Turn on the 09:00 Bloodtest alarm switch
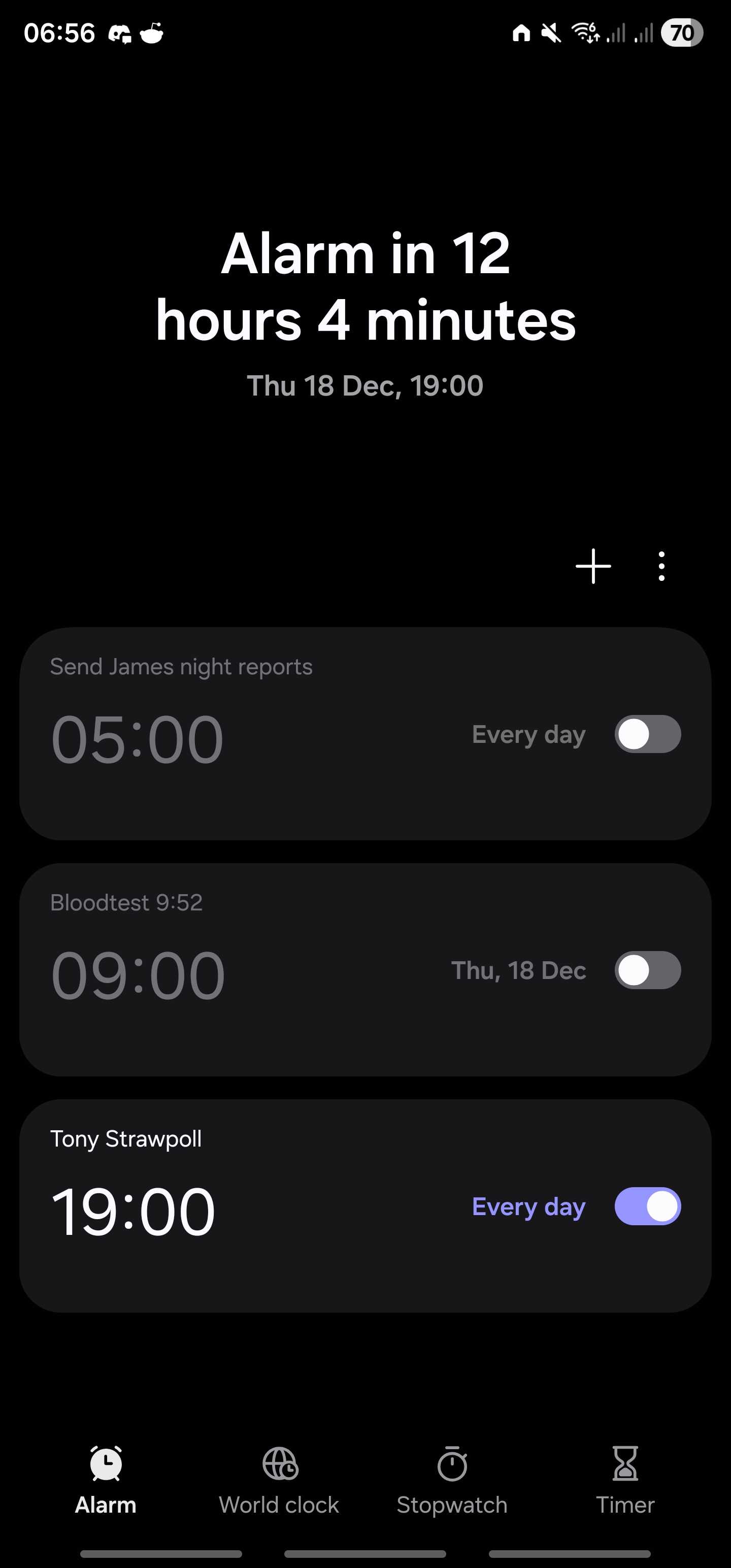This screenshot has height=1568, width=731. tap(648, 970)
